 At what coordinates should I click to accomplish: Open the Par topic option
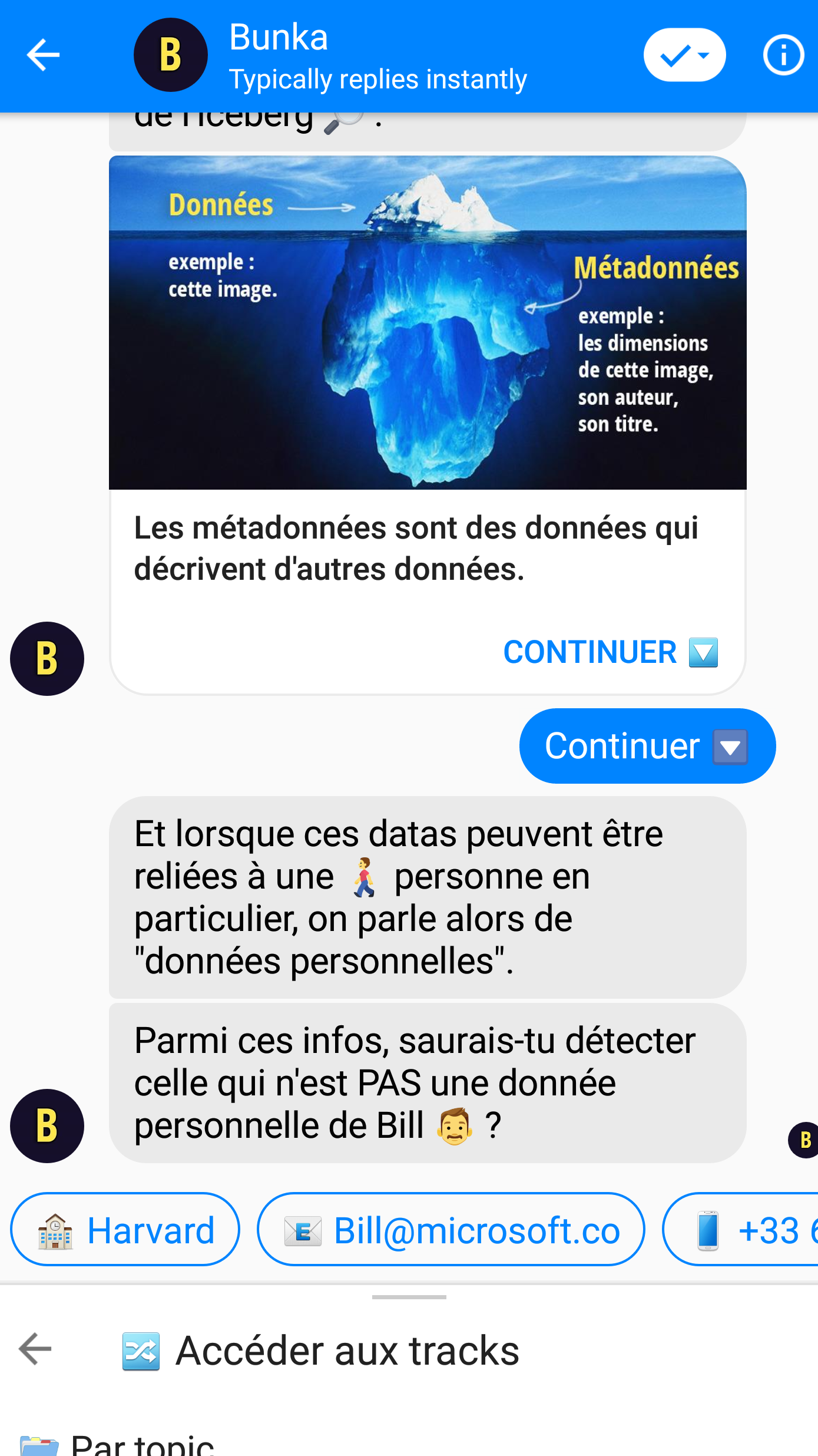pos(117,1444)
